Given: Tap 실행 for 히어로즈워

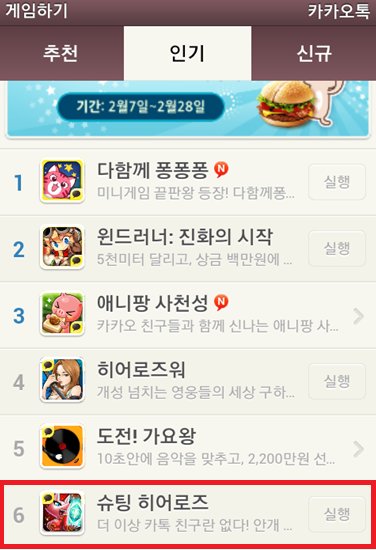Looking at the screenshot, I should click(x=337, y=381).
